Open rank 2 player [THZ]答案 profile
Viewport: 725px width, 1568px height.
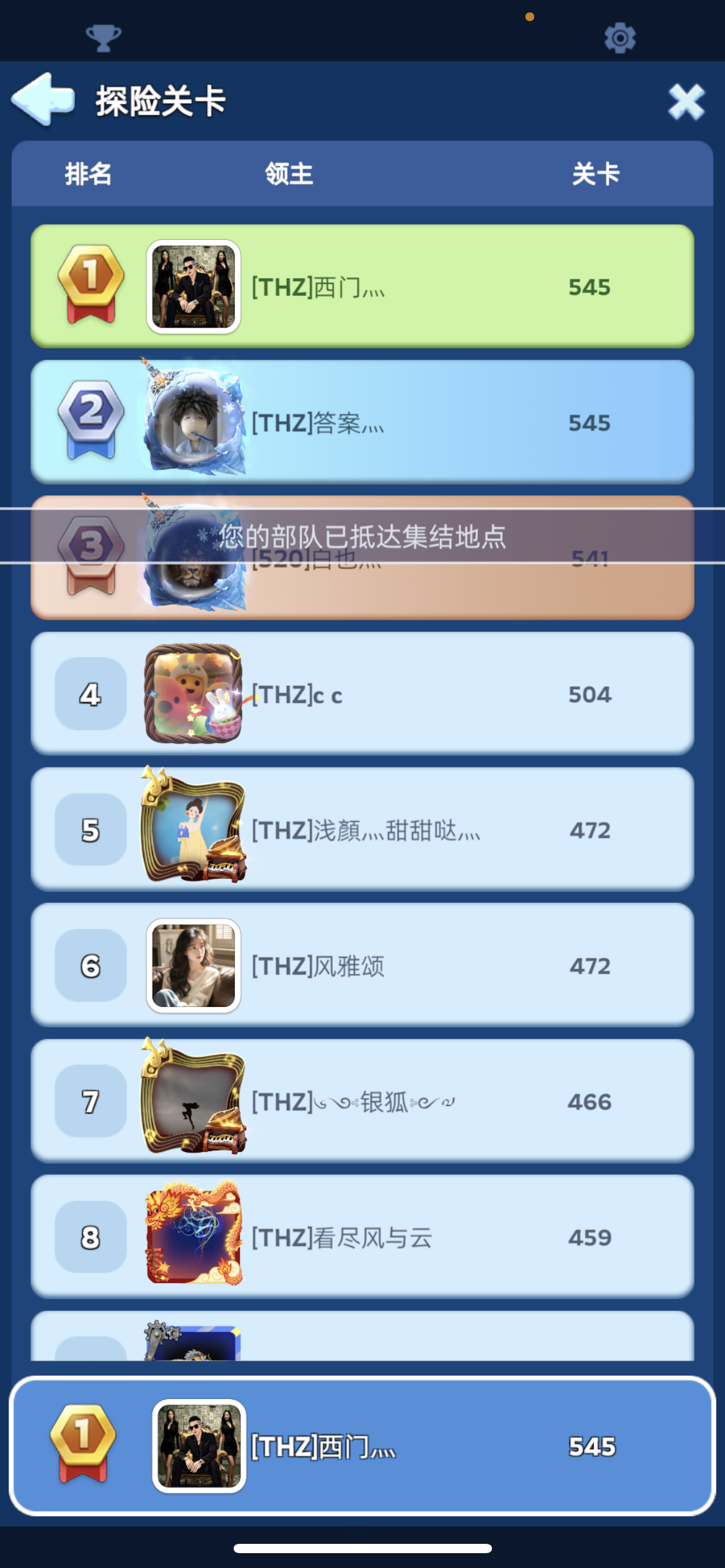[x=362, y=422]
